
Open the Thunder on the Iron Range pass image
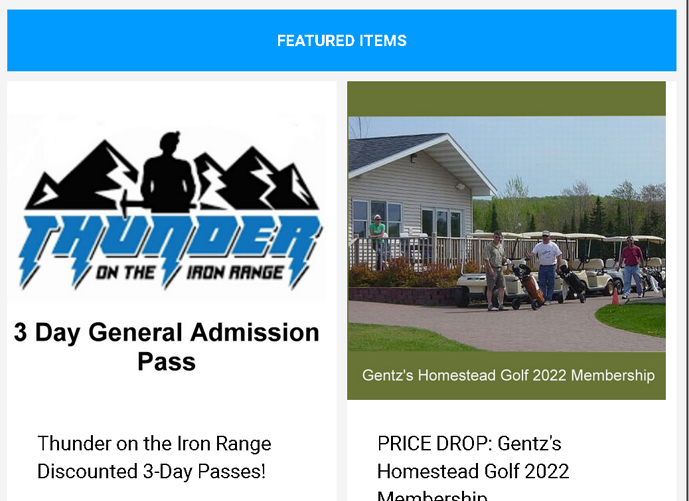[171, 240]
